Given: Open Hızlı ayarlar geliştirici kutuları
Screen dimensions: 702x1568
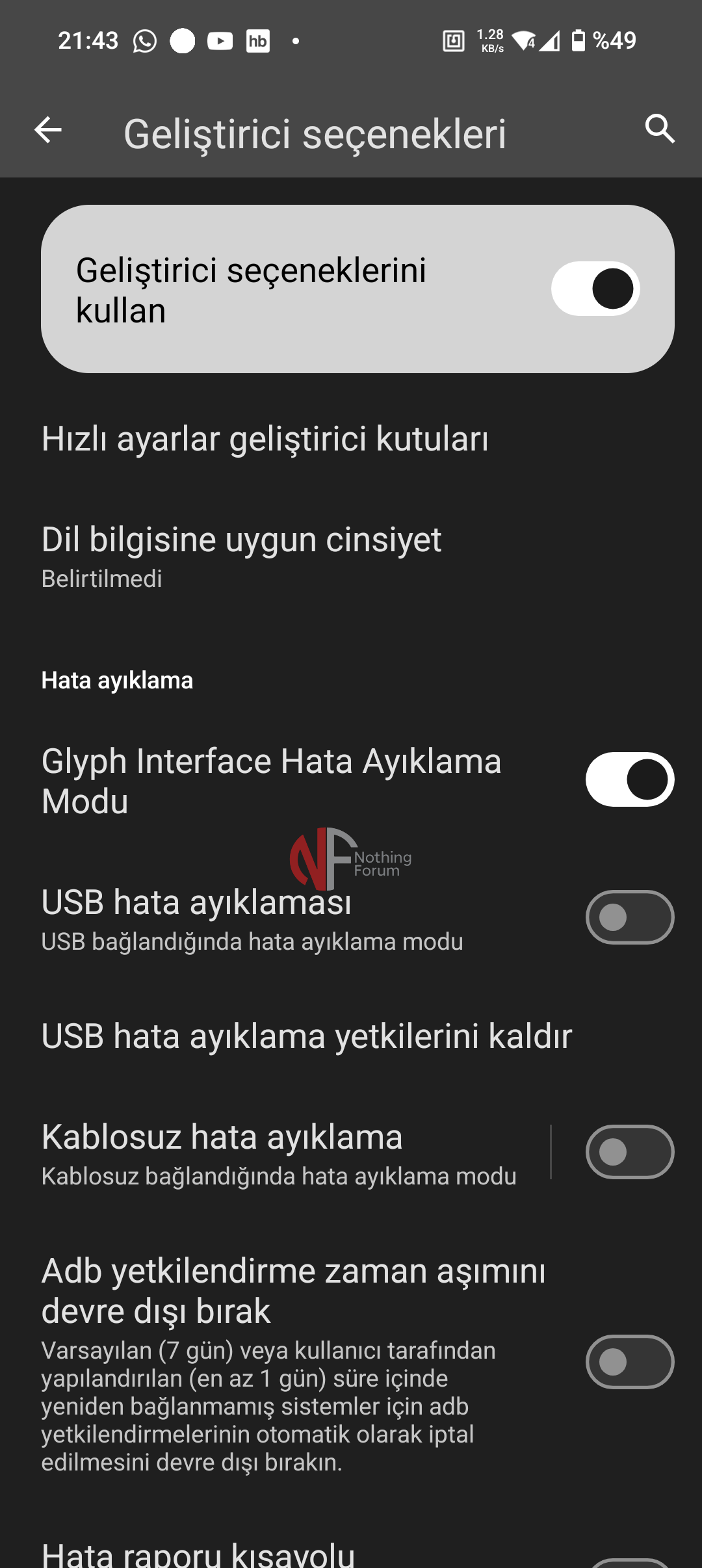Looking at the screenshot, I should point(265,439).
